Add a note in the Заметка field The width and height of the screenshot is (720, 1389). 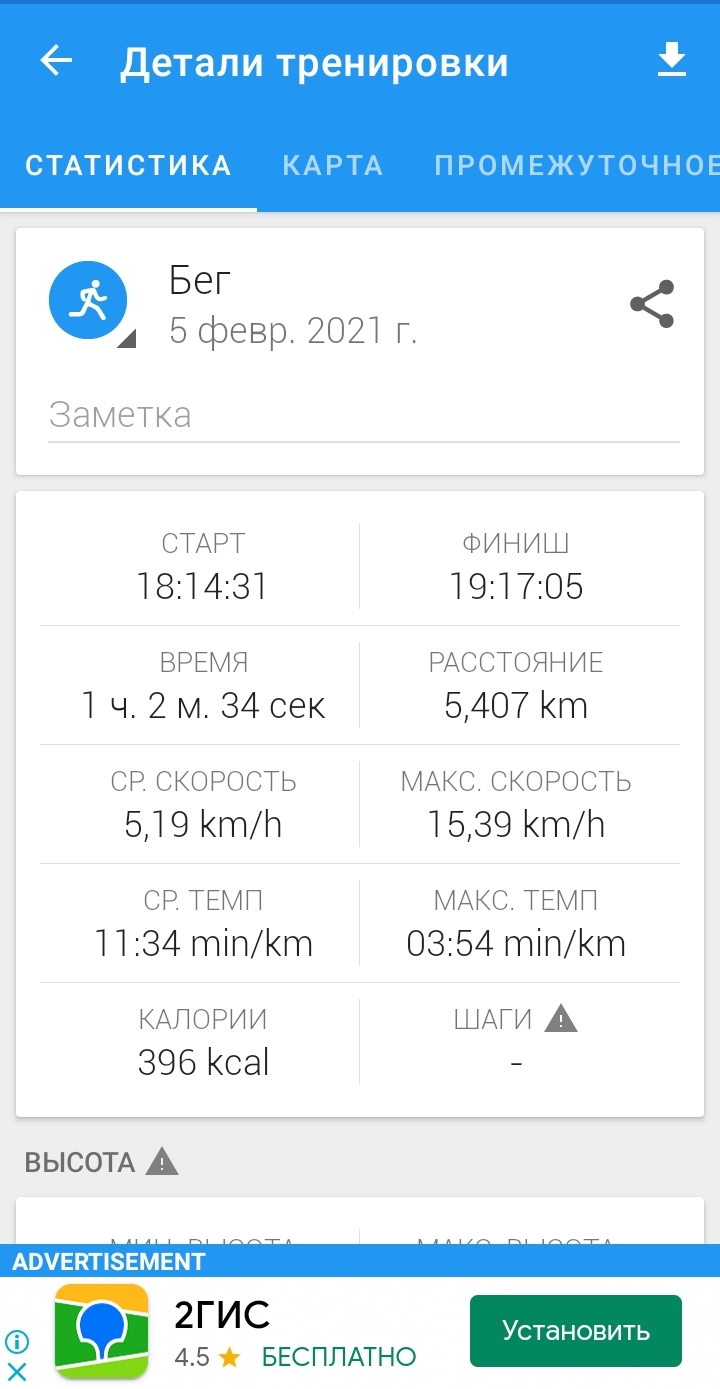click(363, 415)
